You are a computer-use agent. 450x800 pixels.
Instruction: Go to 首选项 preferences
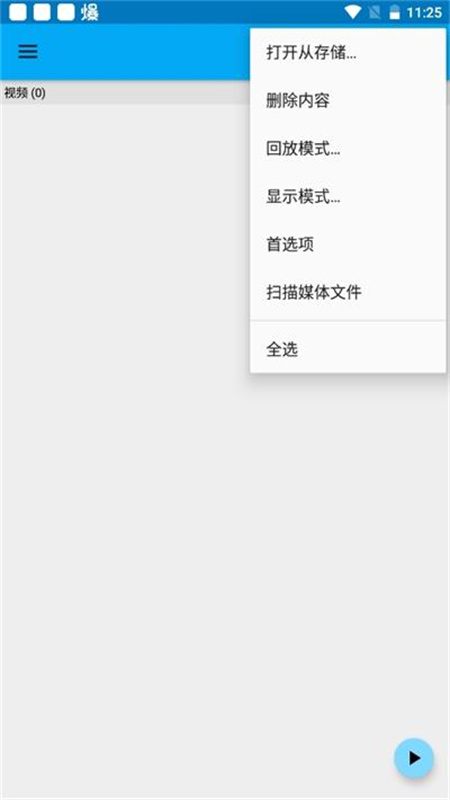[x=348, y=244]
